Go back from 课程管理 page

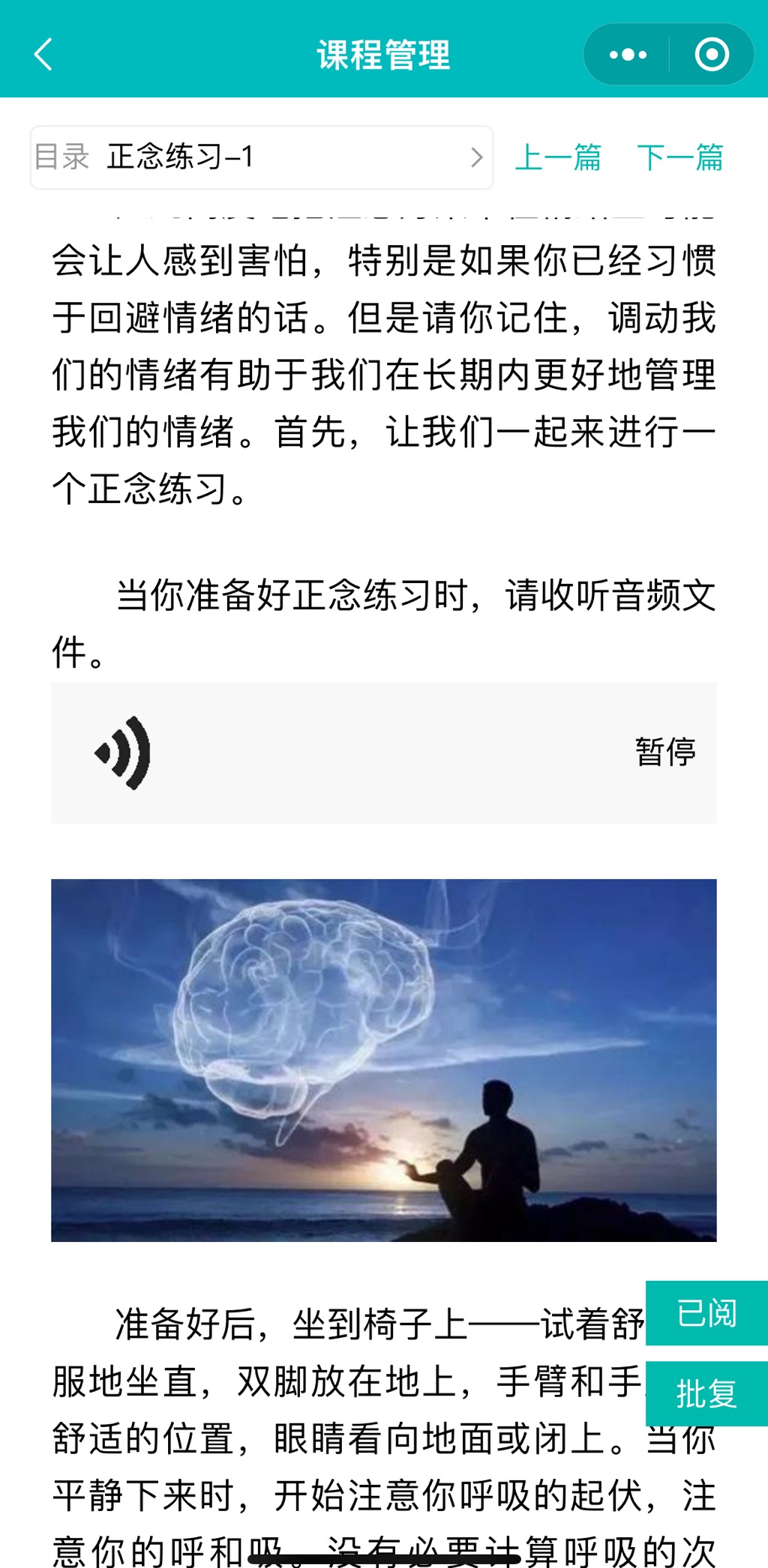point(43,55)
